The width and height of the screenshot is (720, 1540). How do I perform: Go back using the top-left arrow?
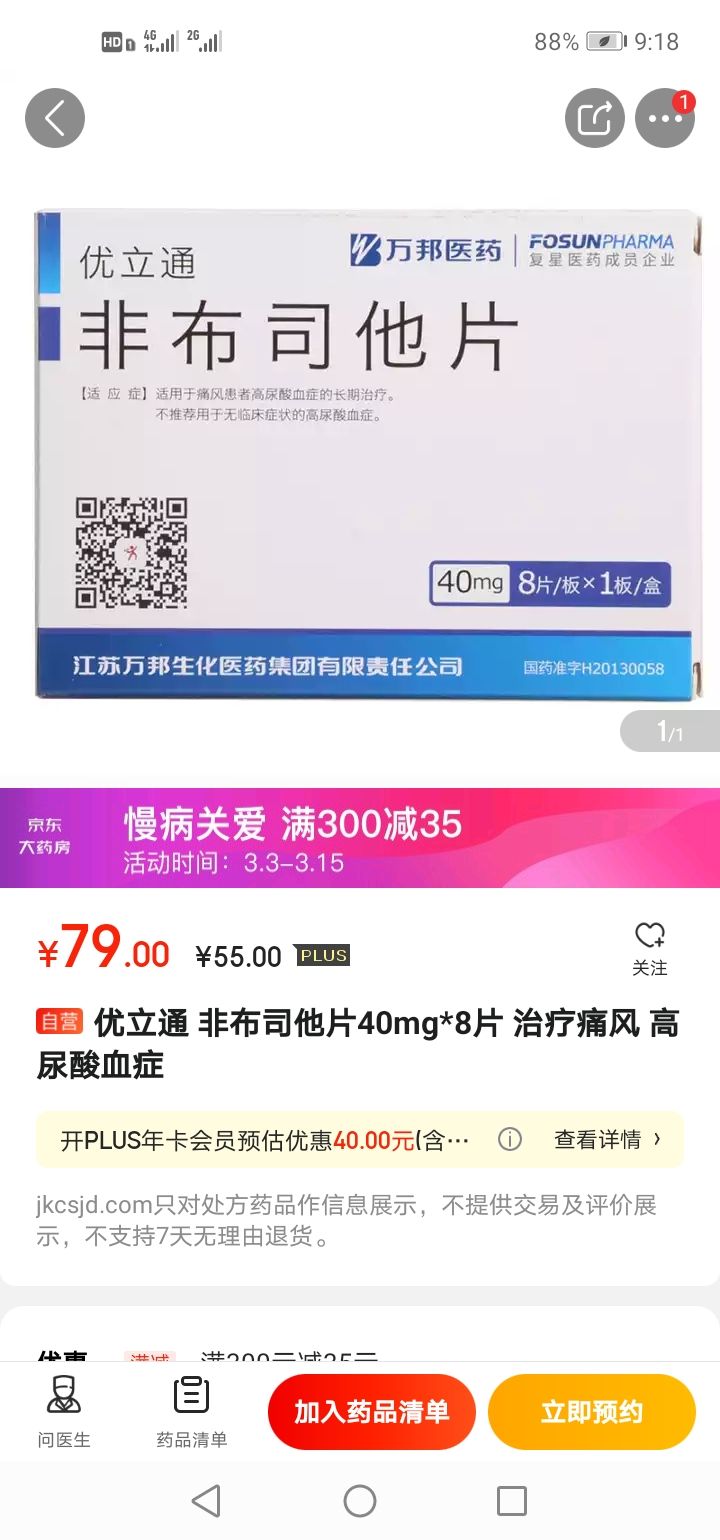55,118
